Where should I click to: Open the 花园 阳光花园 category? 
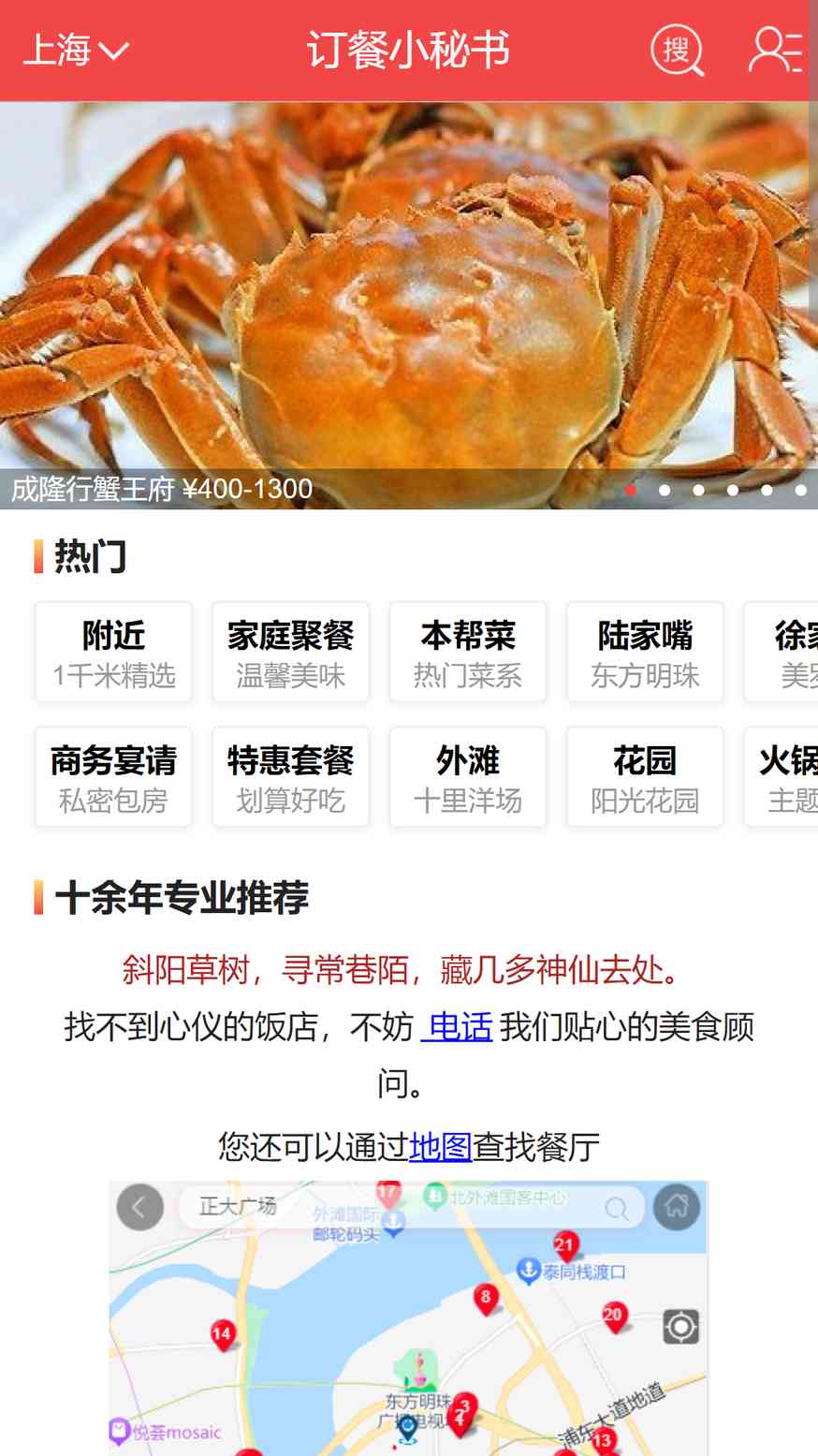pos(645,777)
